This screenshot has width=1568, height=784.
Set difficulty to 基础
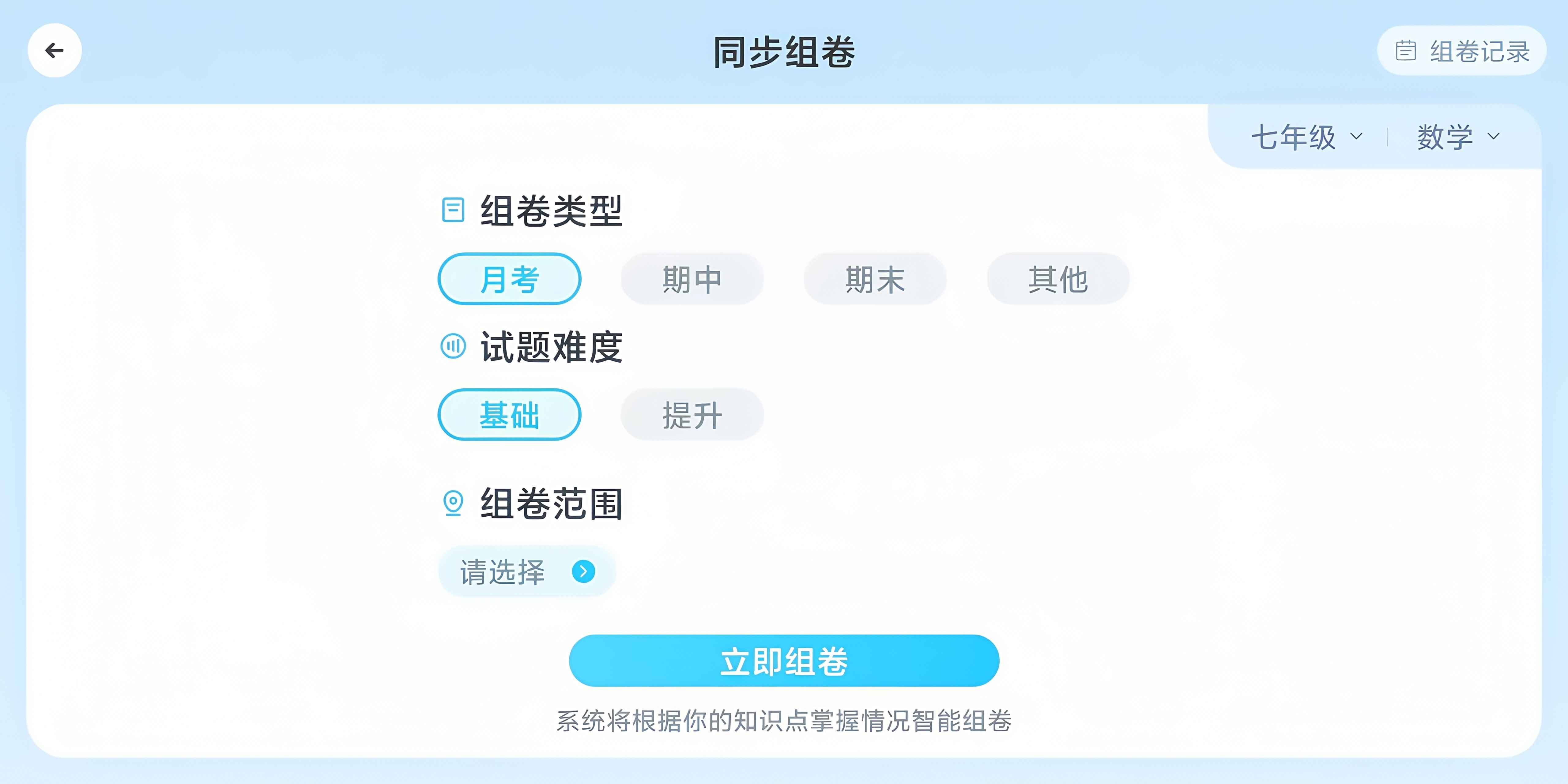click(x=510, y=415)
